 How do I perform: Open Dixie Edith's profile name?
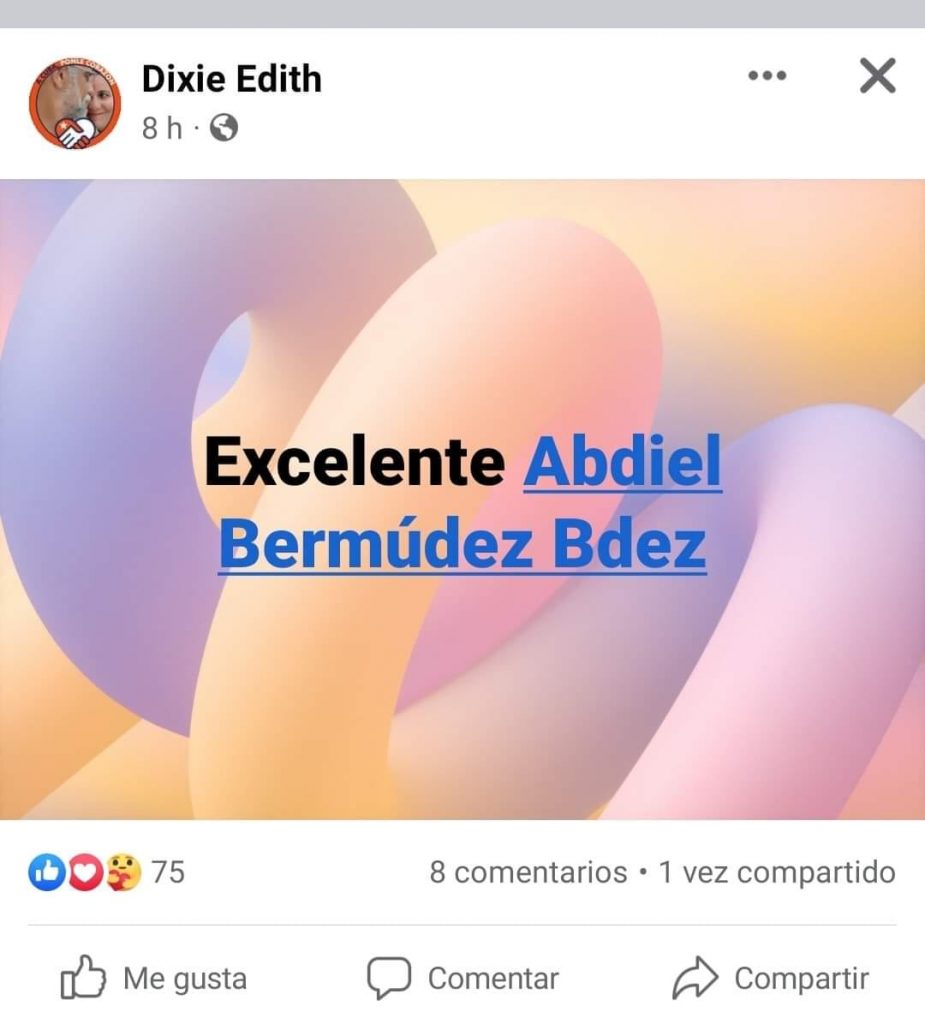231,78
